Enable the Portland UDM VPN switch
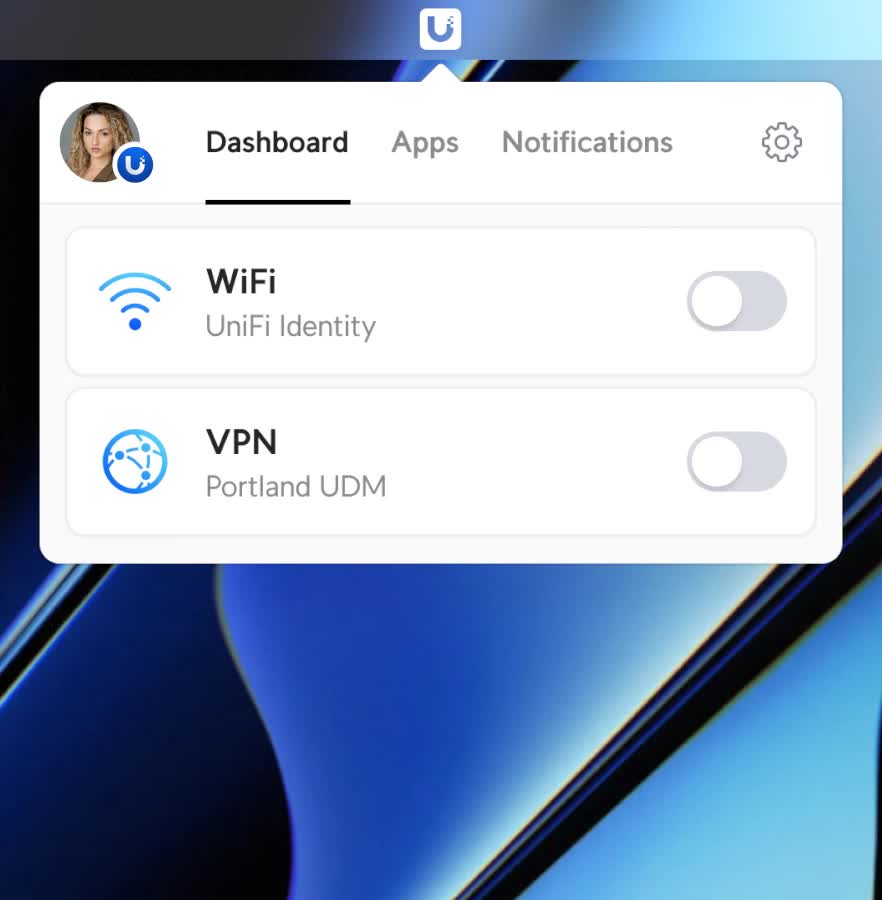Screen dimensions: 882x900 tap(736, 462)
